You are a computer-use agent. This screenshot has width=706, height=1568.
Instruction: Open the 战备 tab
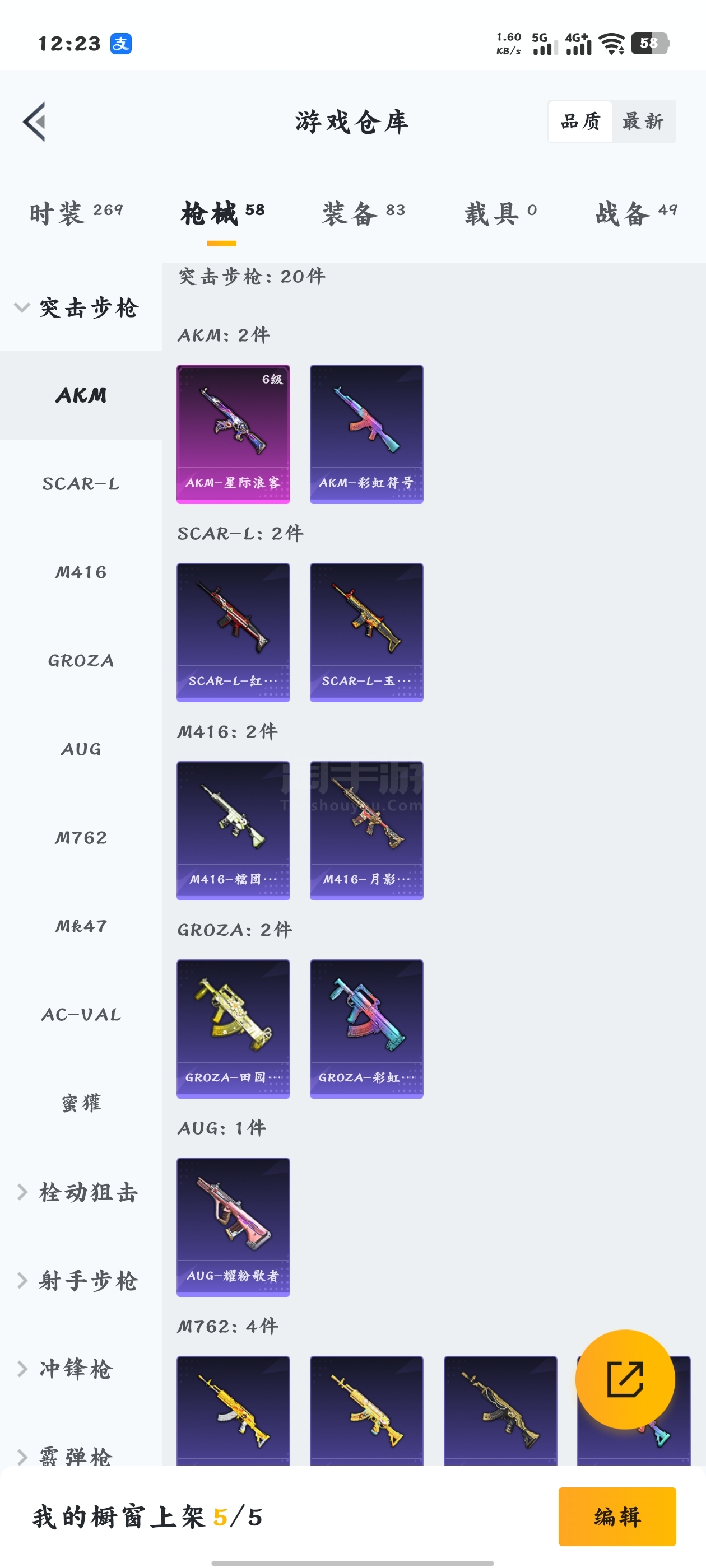[636, 214]
